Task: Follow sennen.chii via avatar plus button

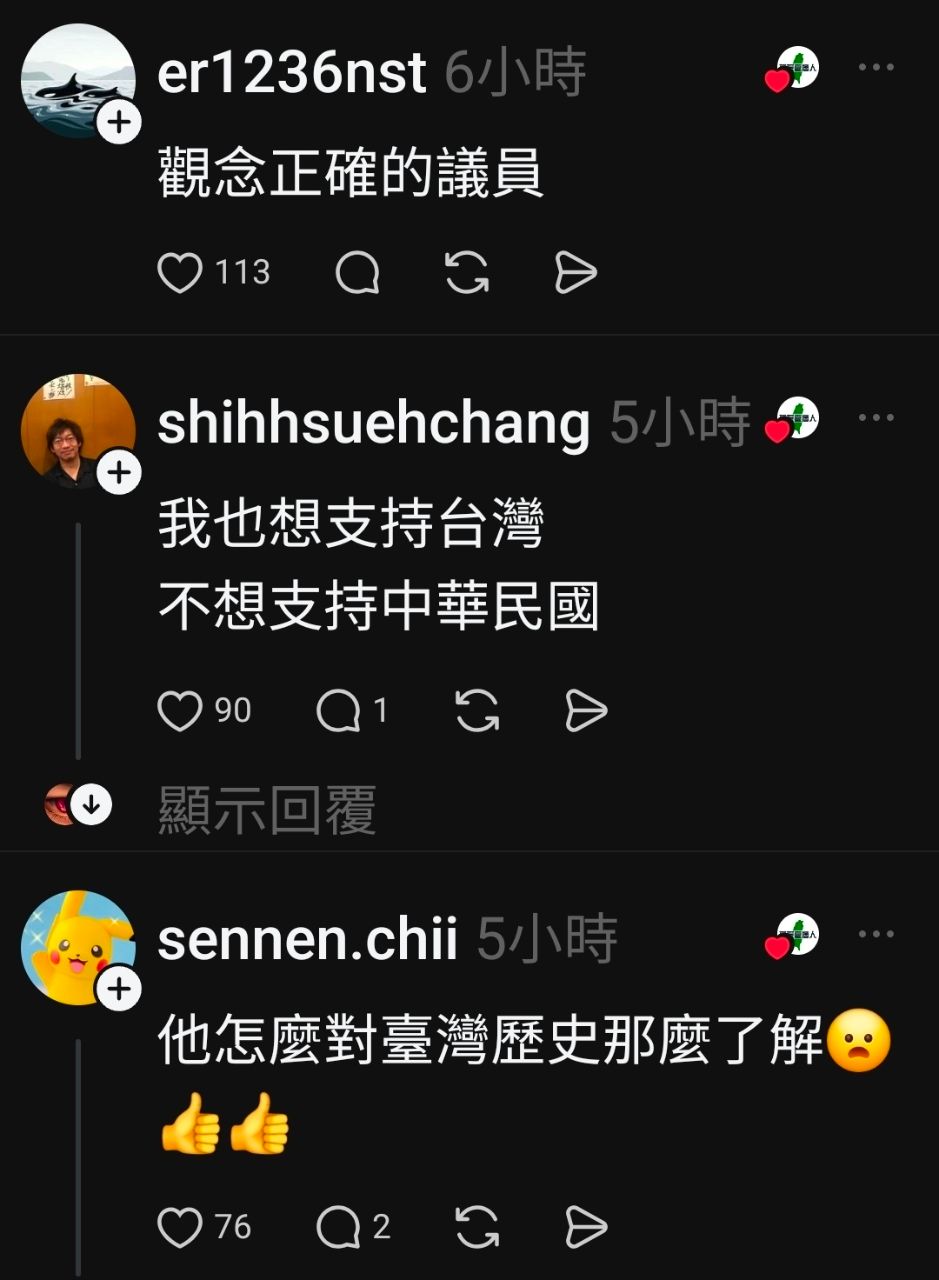Action: [x=119, y=990]
